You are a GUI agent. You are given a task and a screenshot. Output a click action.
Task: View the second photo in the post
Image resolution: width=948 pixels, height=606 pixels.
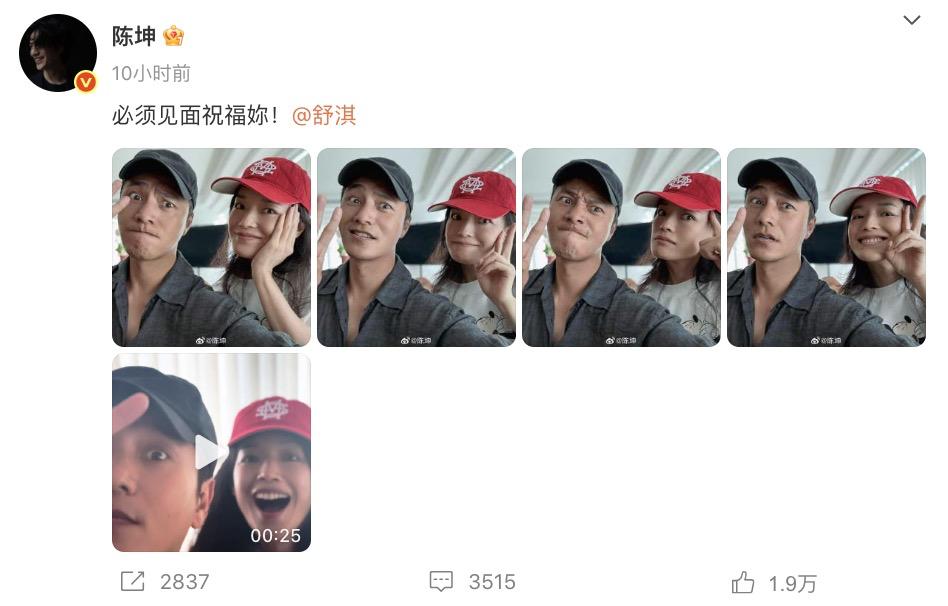[416, 247]
